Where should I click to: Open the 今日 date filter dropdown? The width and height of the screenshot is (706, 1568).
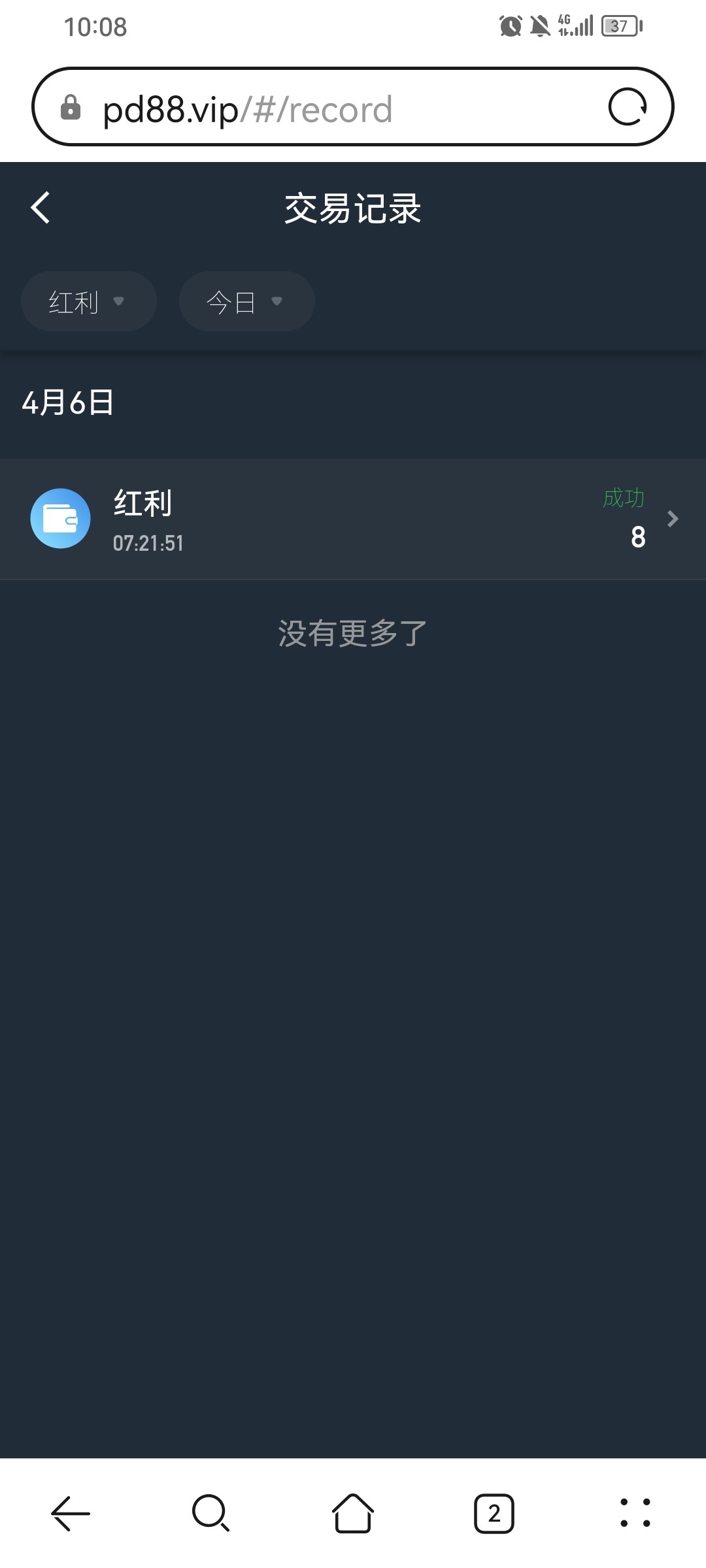click(x=246, y=301)
